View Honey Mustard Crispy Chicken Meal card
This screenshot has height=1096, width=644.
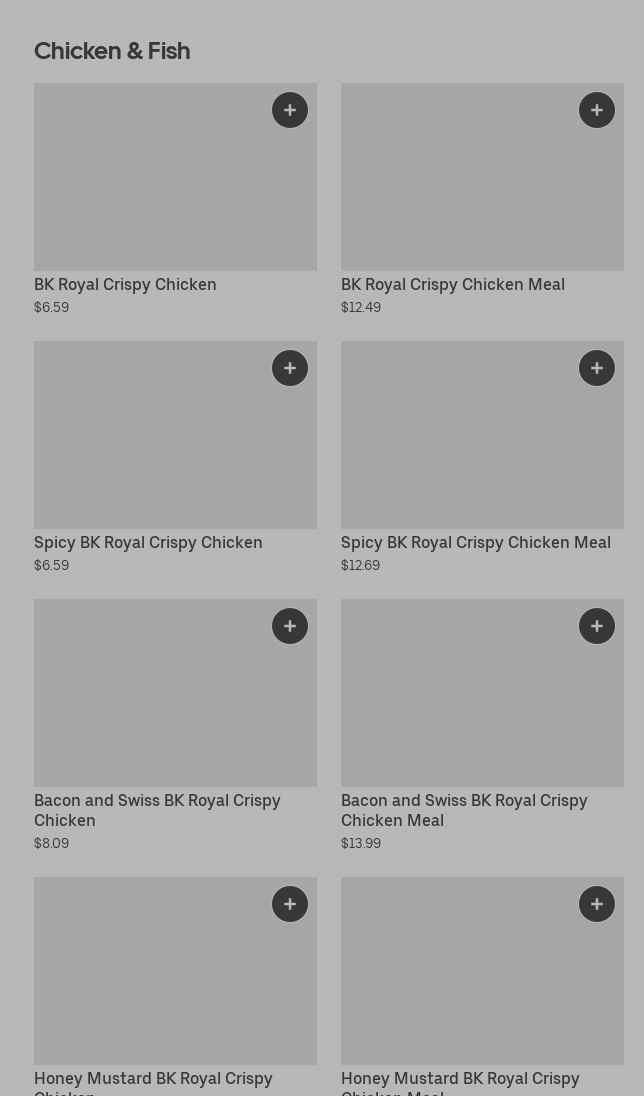coord(460,985)
